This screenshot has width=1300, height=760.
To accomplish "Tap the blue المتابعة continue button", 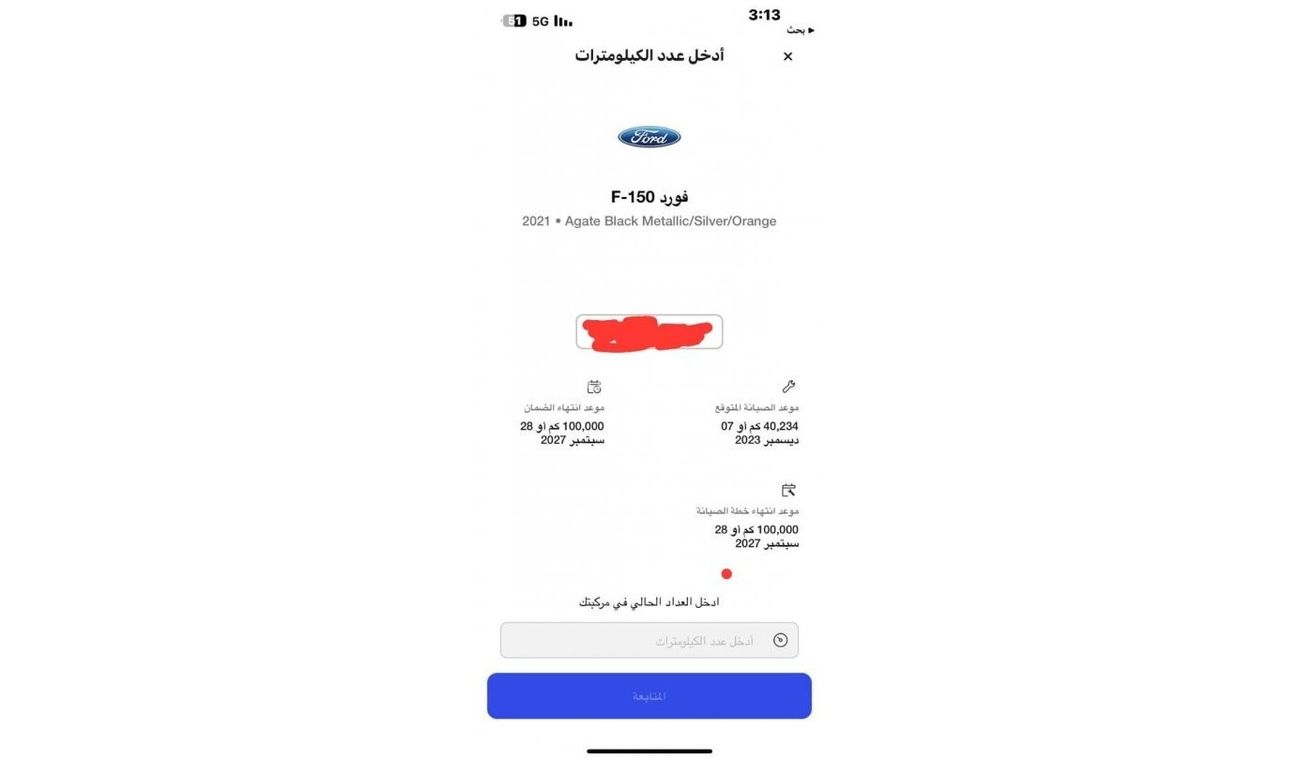I will tap(649, 696).
